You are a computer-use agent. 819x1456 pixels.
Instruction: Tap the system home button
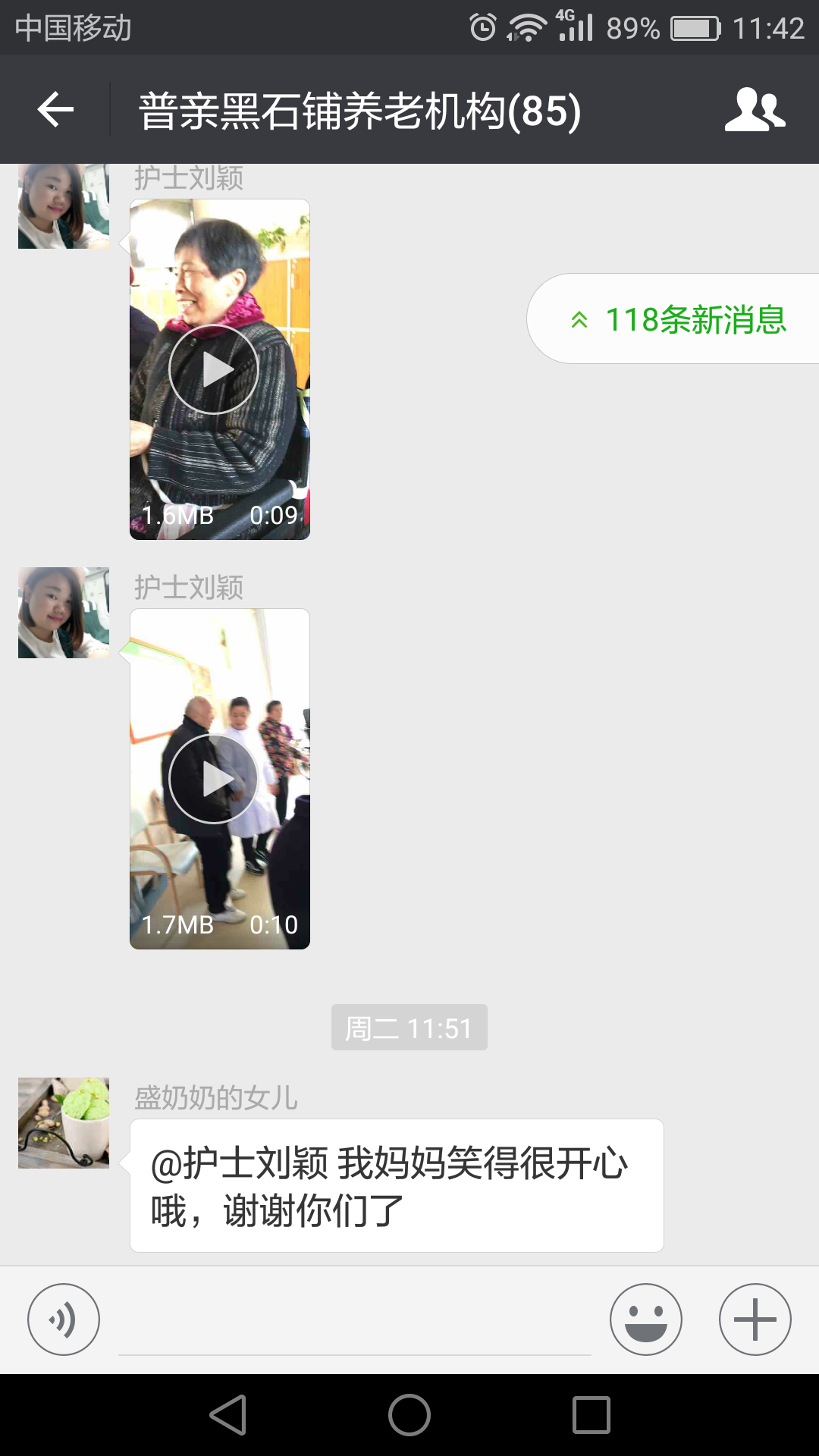click(409, 1415)
